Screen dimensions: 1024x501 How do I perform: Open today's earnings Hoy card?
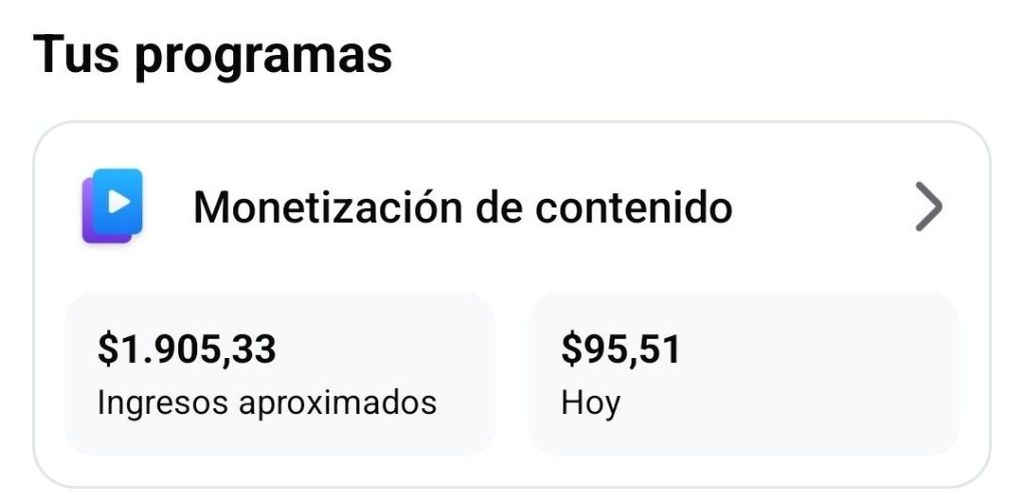[x=742, y=374]
